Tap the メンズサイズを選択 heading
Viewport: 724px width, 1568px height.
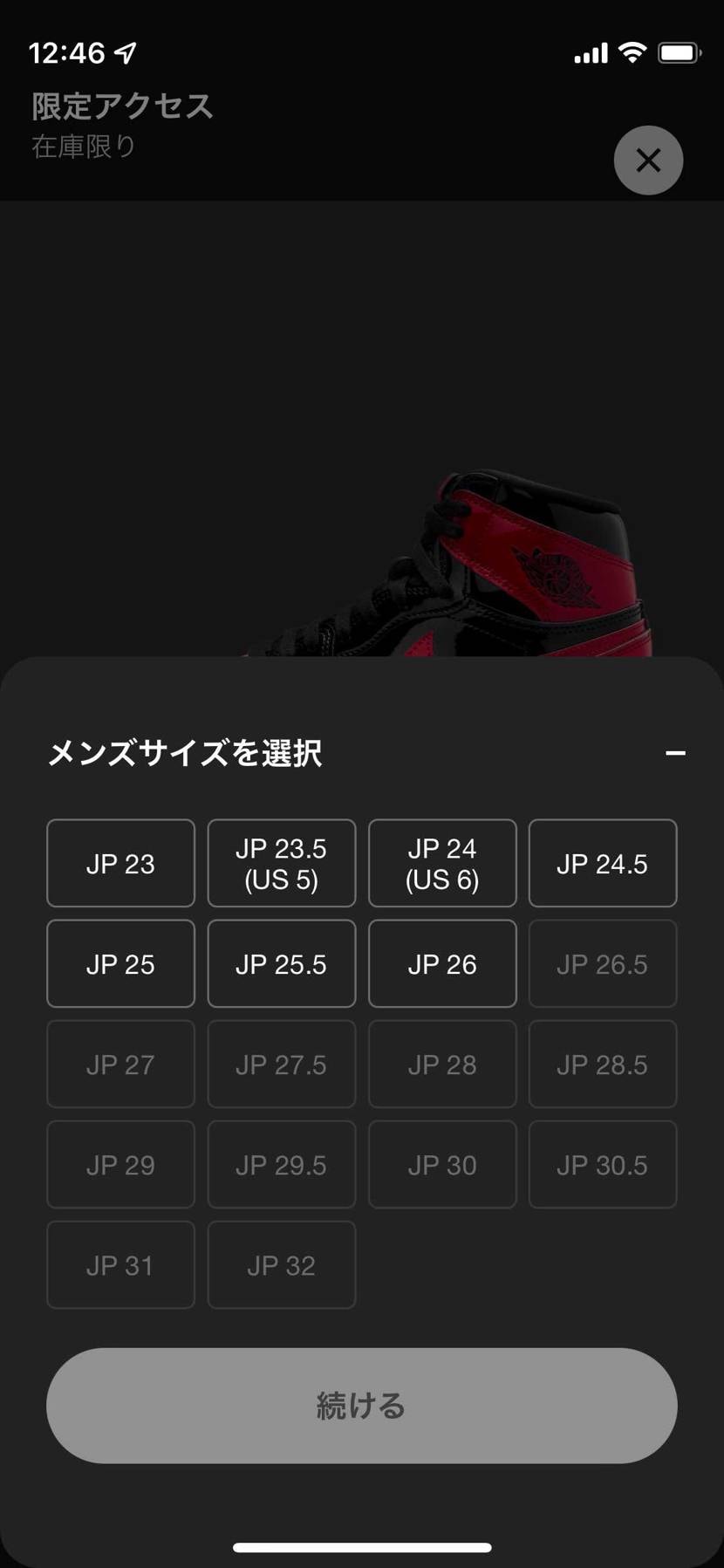185,751
